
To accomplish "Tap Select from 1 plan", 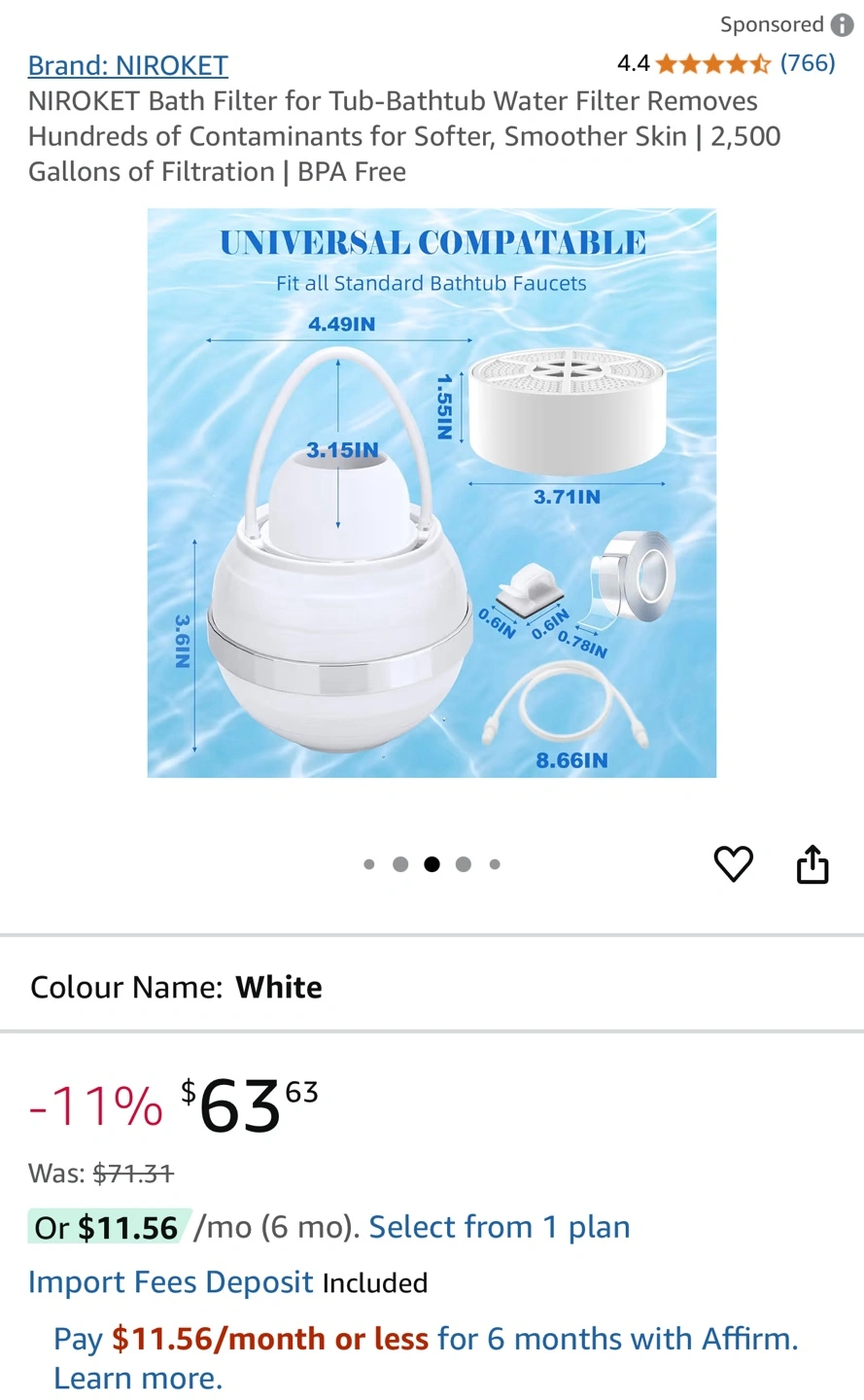I will coord(500,1227).
